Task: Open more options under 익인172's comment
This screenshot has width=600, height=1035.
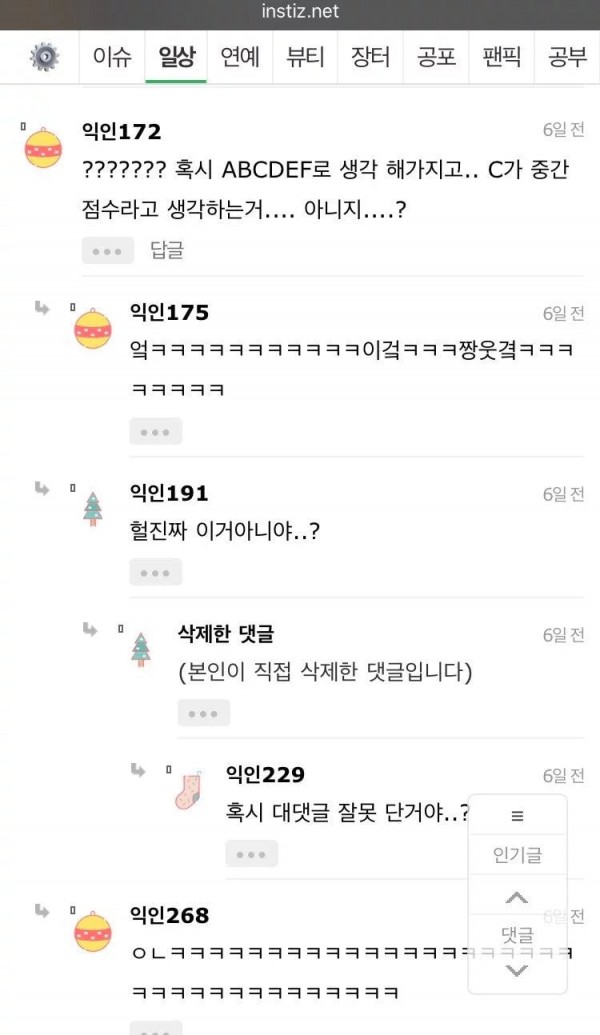Action: tap(107, 251)
